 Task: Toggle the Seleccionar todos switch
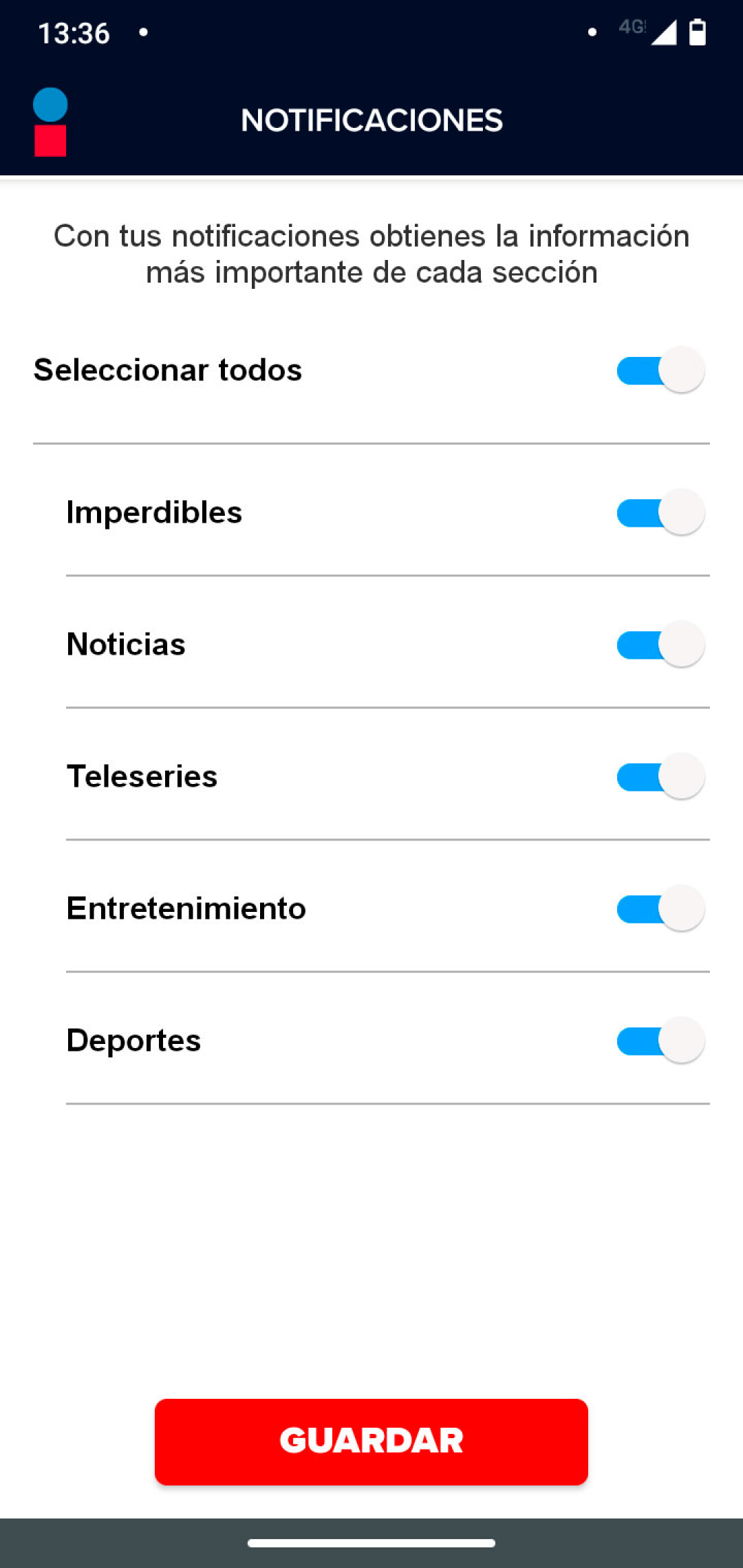pyautogui.click(x=660, y=370)
